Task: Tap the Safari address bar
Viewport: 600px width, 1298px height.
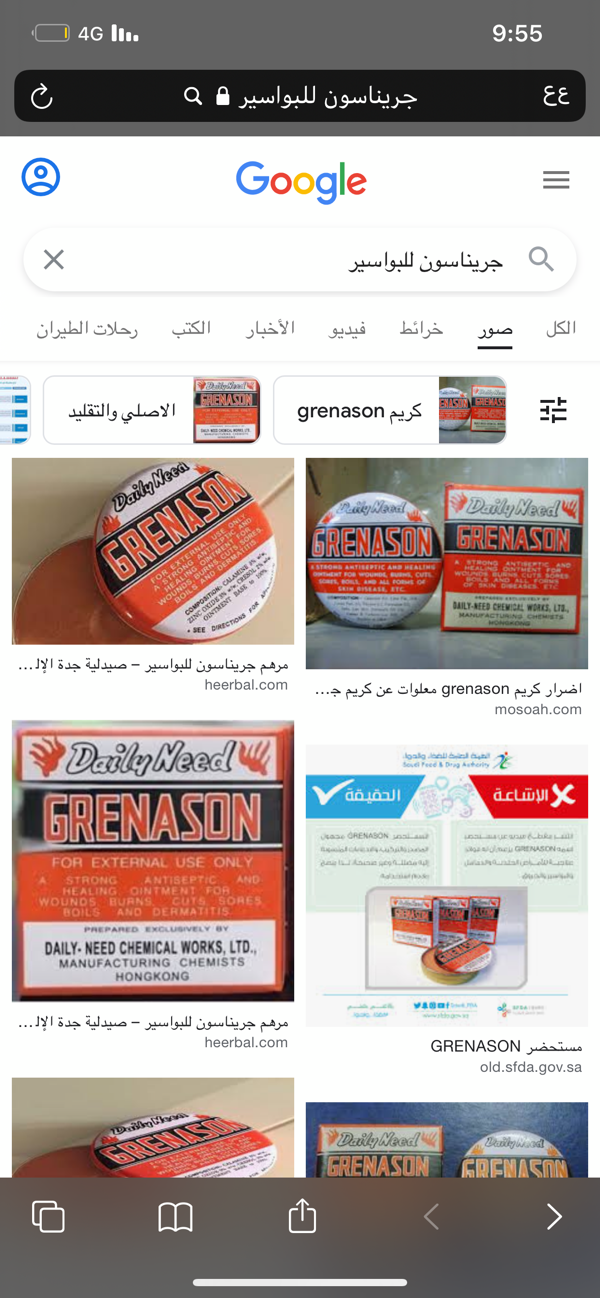Action: coord(300,96)
